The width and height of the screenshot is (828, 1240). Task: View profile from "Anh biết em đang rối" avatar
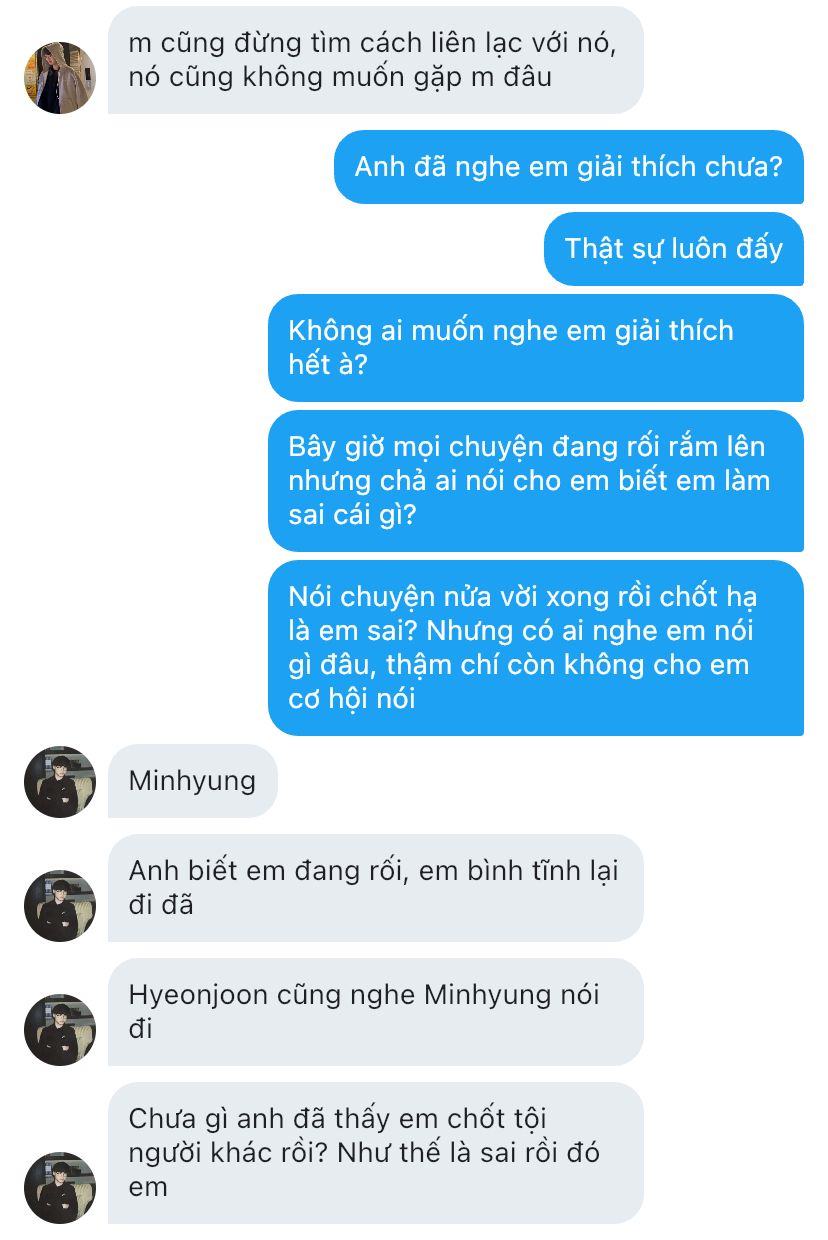tap(60, 905)
